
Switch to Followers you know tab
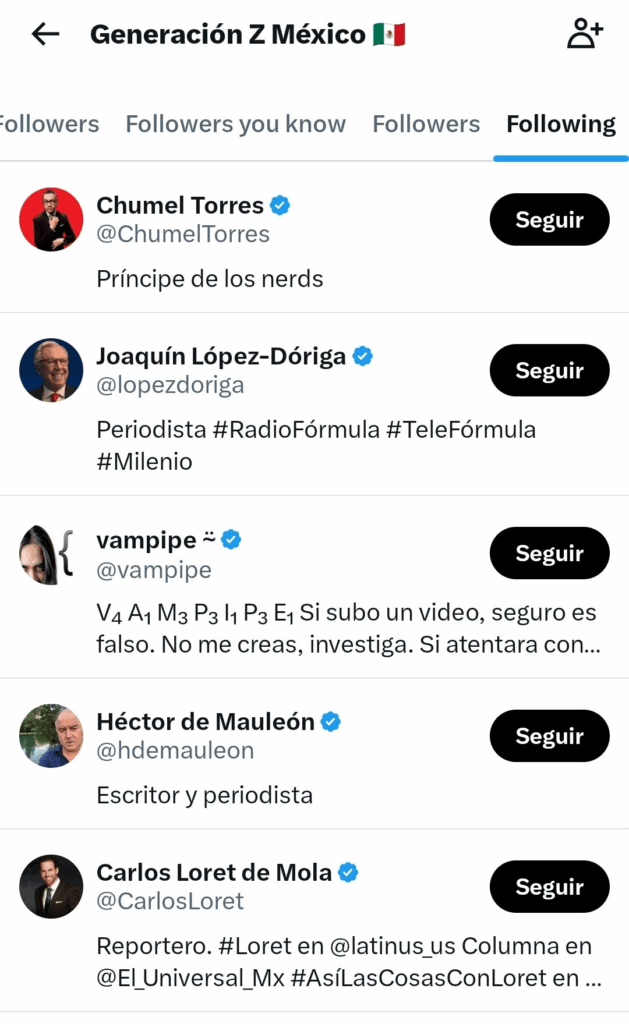coord(235,124)
